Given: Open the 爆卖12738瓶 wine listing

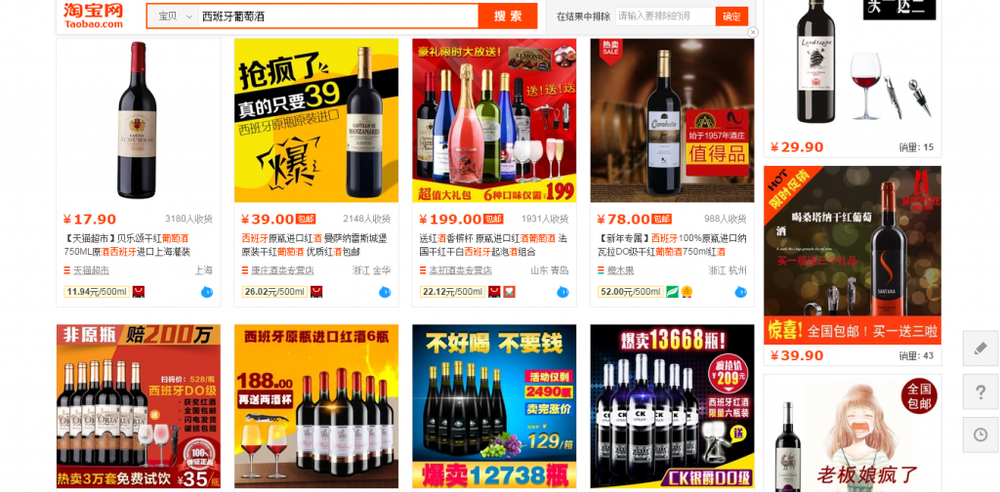Looking at the screenshot, I should click(494, 405).
